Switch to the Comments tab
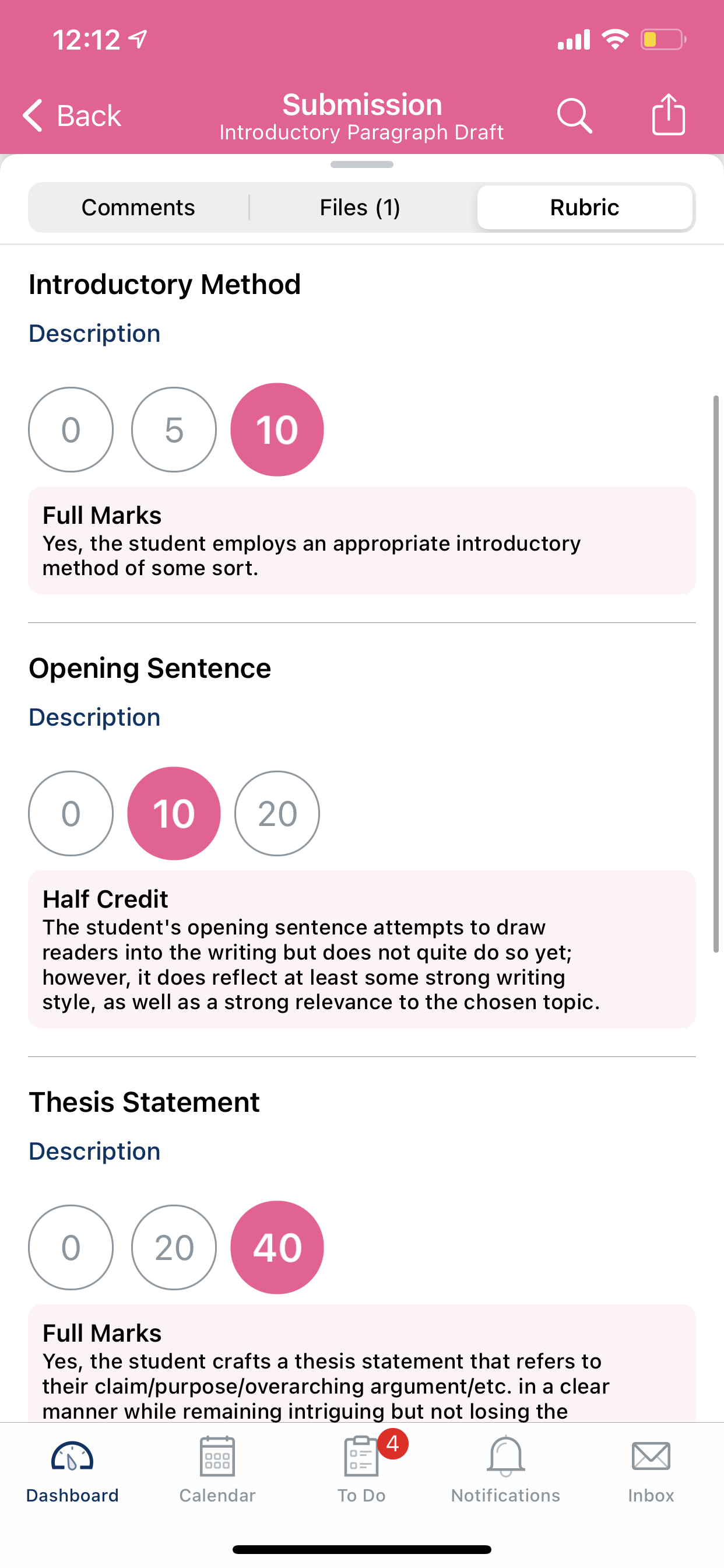724x1568 pixels. tap(138, 208)
